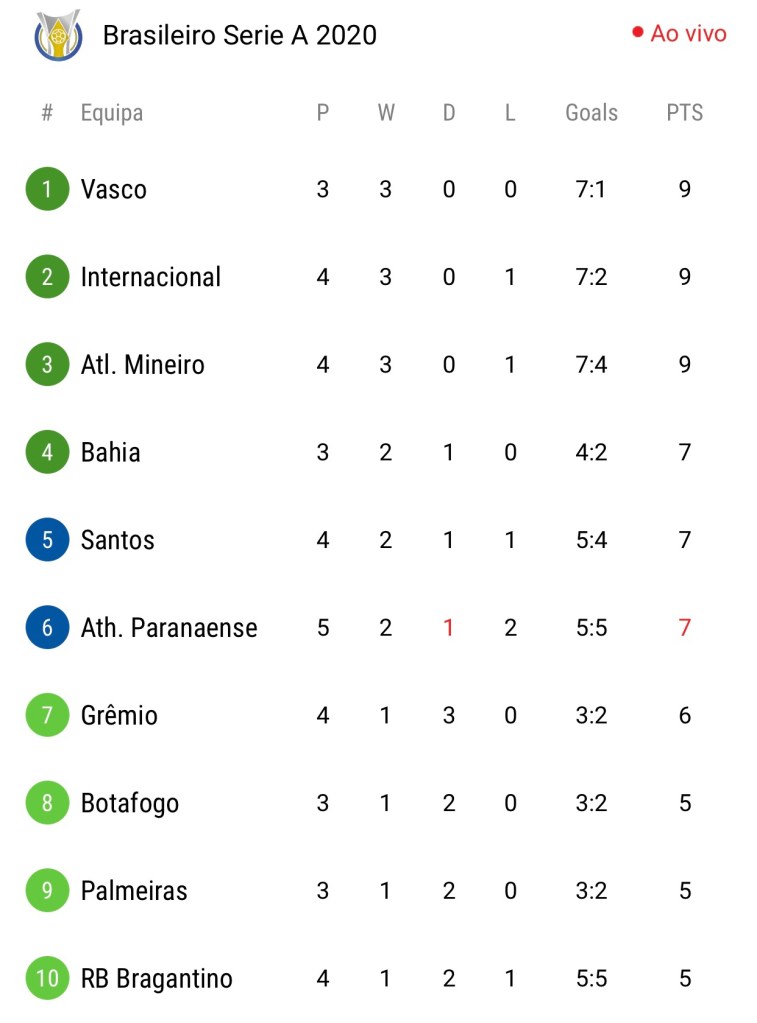
Task: Select Atl. Mineiro in standings
Action: click(142, 365)
